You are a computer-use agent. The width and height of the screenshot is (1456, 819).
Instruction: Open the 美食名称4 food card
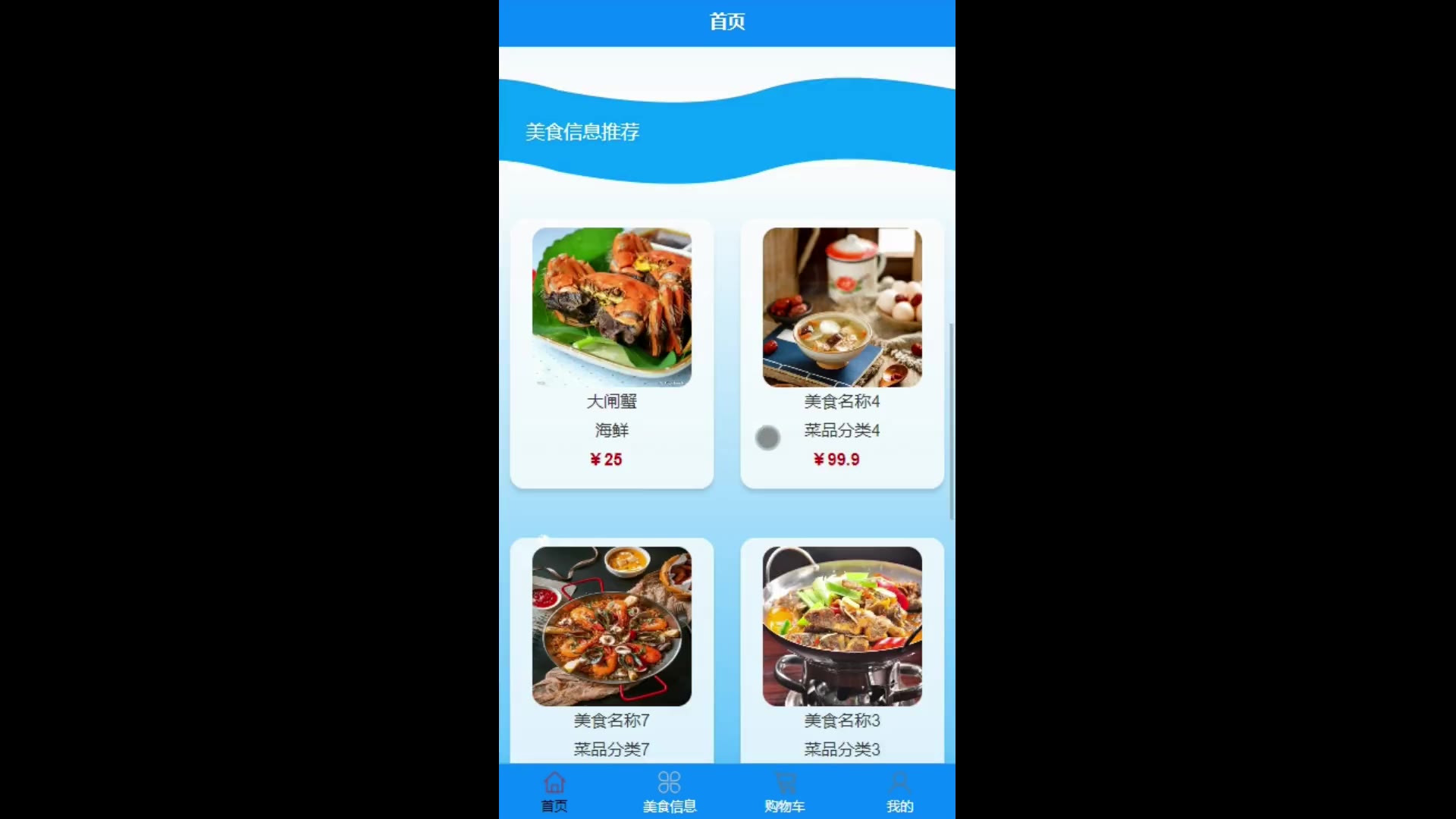842,353
